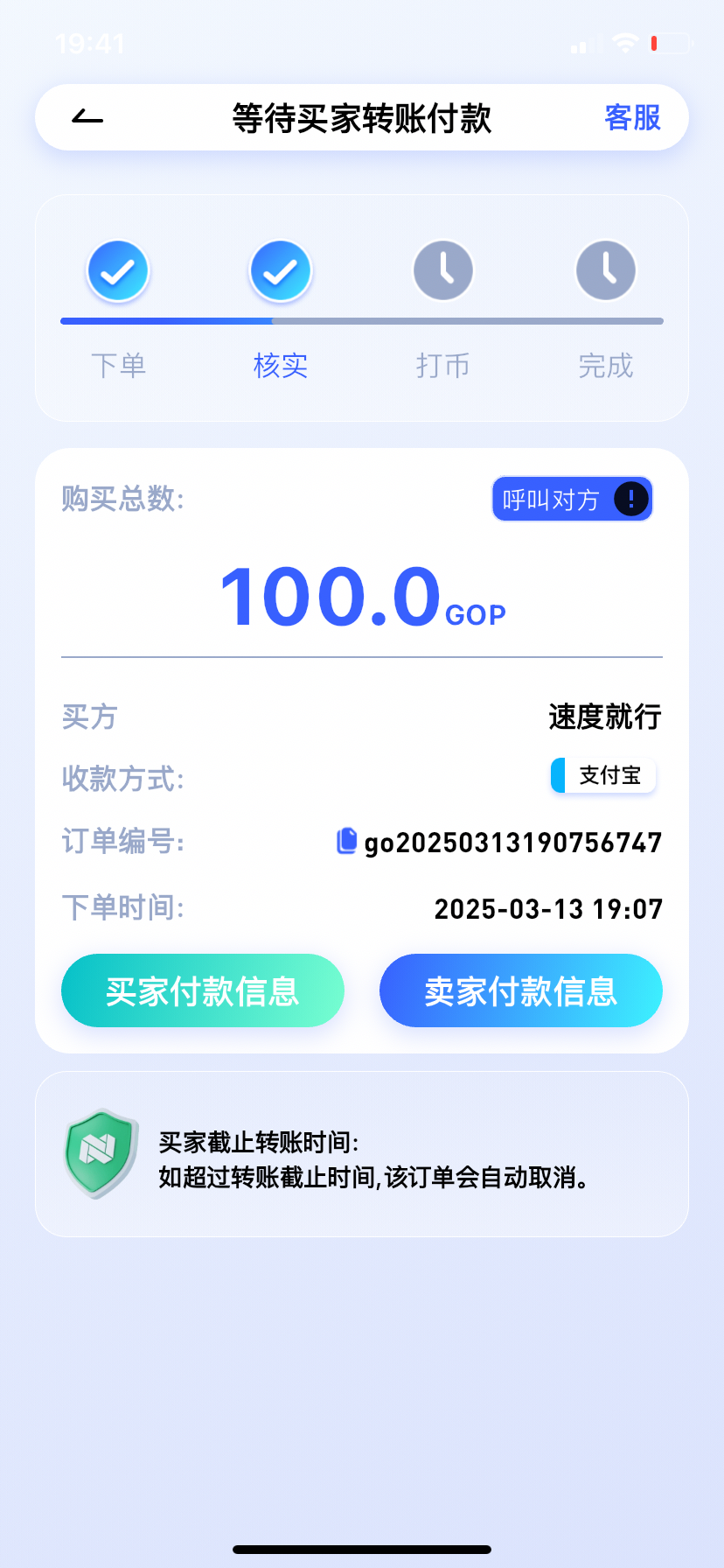This screenshot has width=724, height=1568.
Task: Copy the order number with copy icon
Action: [347, 841]
